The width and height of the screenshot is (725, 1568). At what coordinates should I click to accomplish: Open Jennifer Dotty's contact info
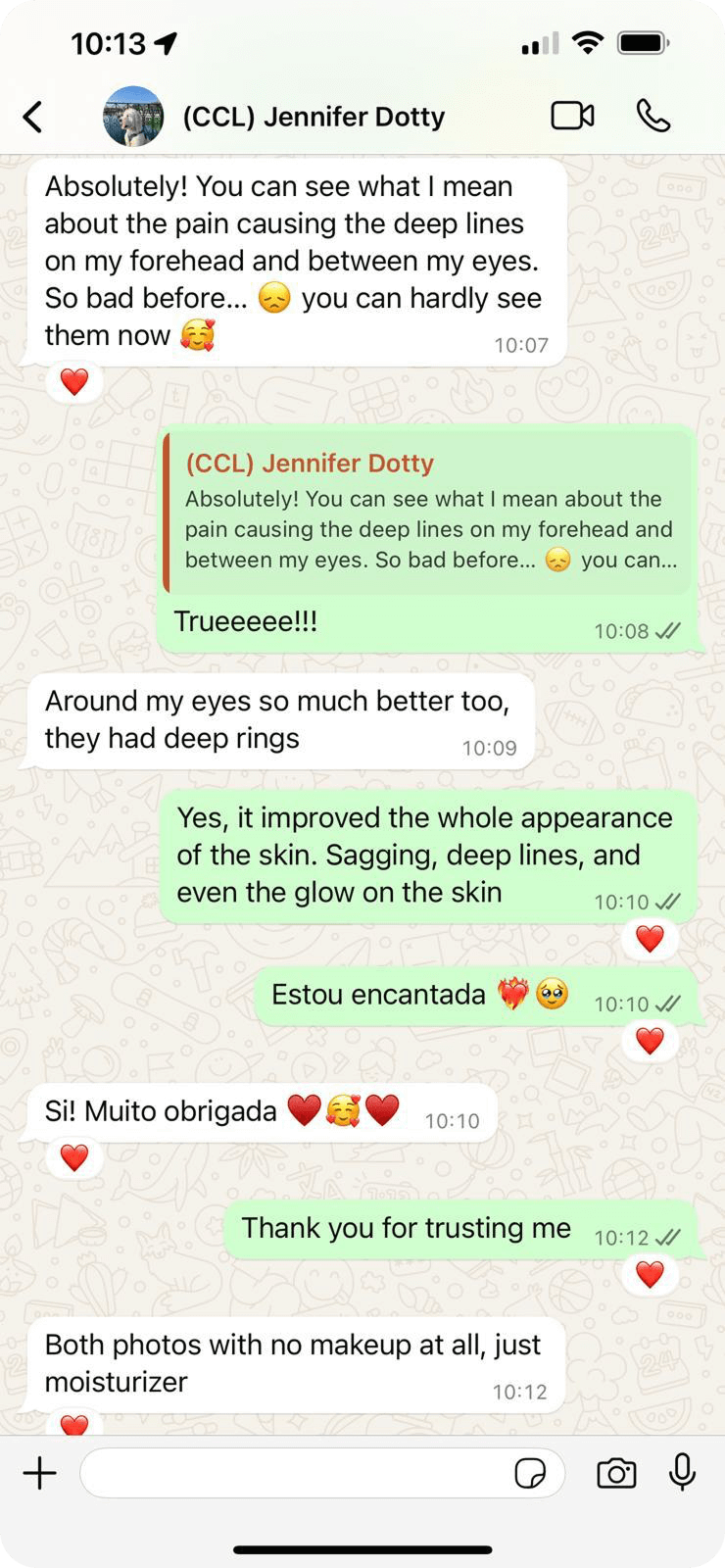coord(314,117)
